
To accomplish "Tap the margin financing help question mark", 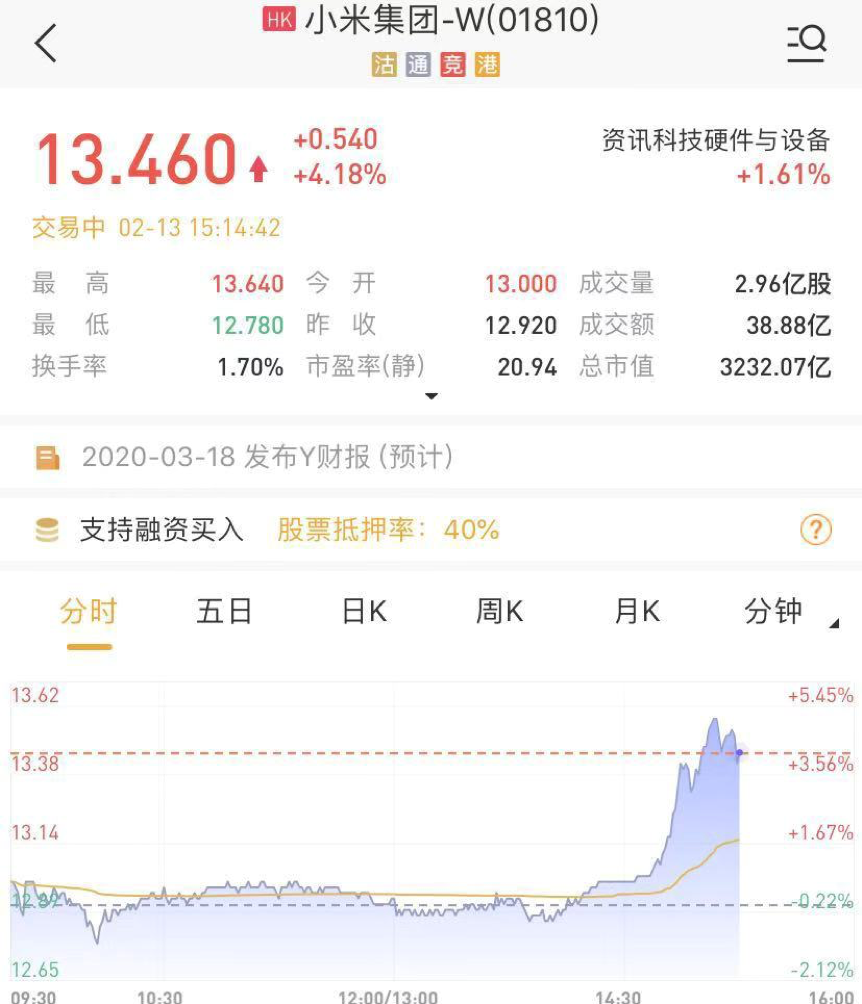I will point(816,529).
